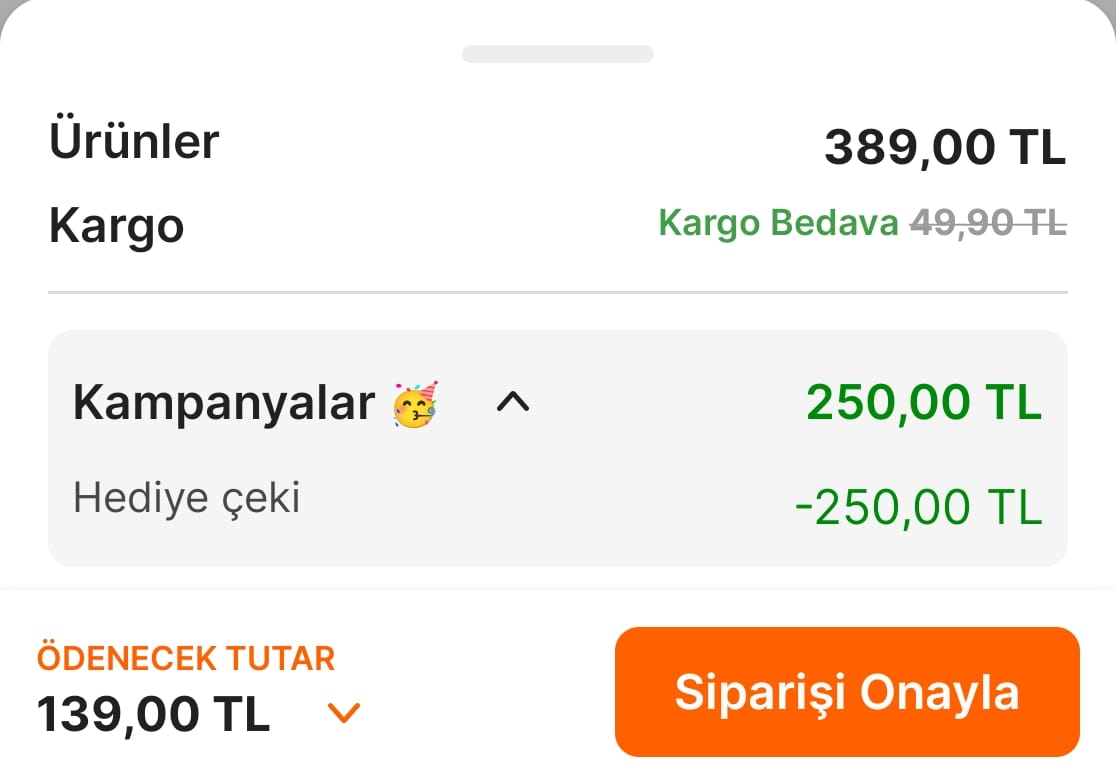Confirm order with Siparişi Onayla button
This screenshot has height=765, width=1116.
846,692
